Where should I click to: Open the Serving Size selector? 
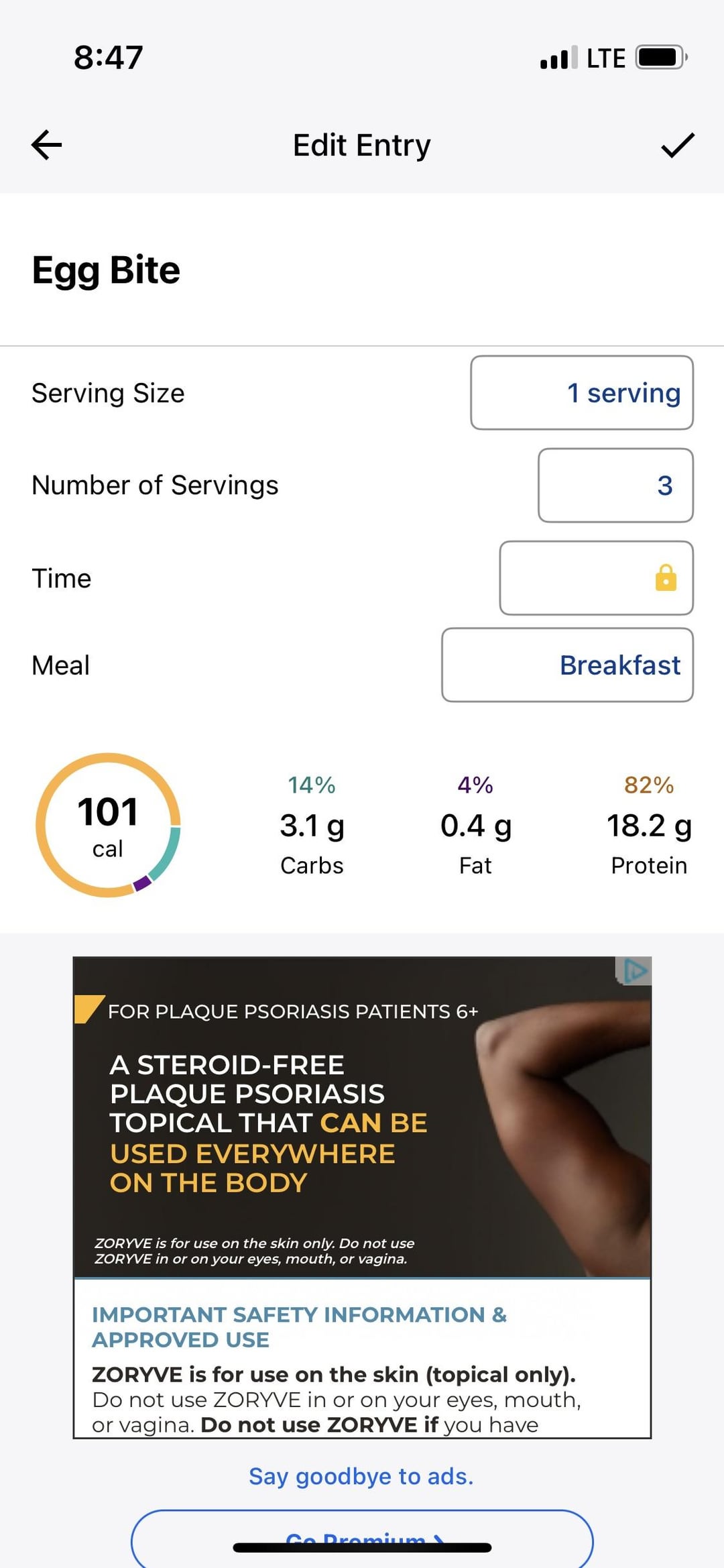point(582,393)
